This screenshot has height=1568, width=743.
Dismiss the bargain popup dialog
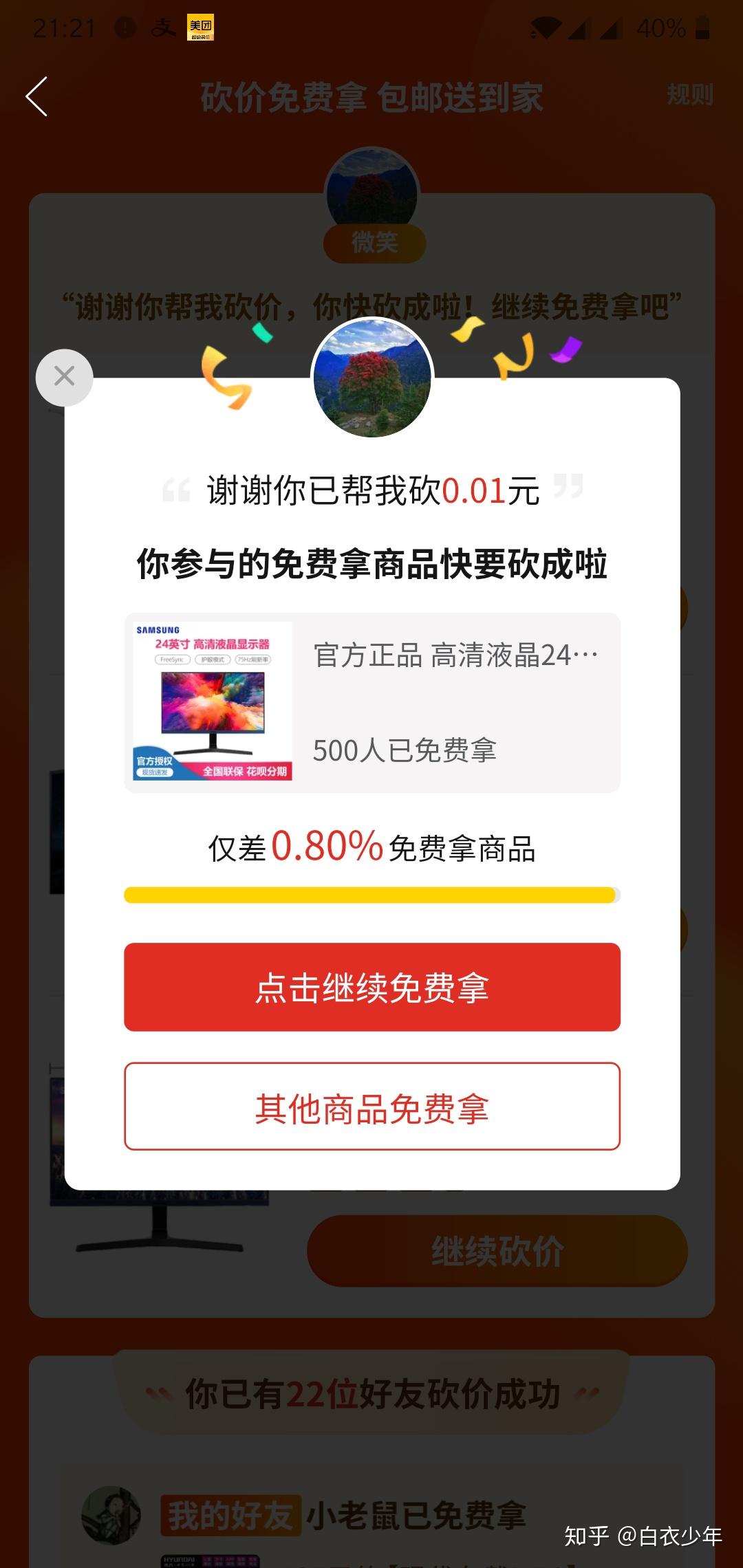[64, 377]
